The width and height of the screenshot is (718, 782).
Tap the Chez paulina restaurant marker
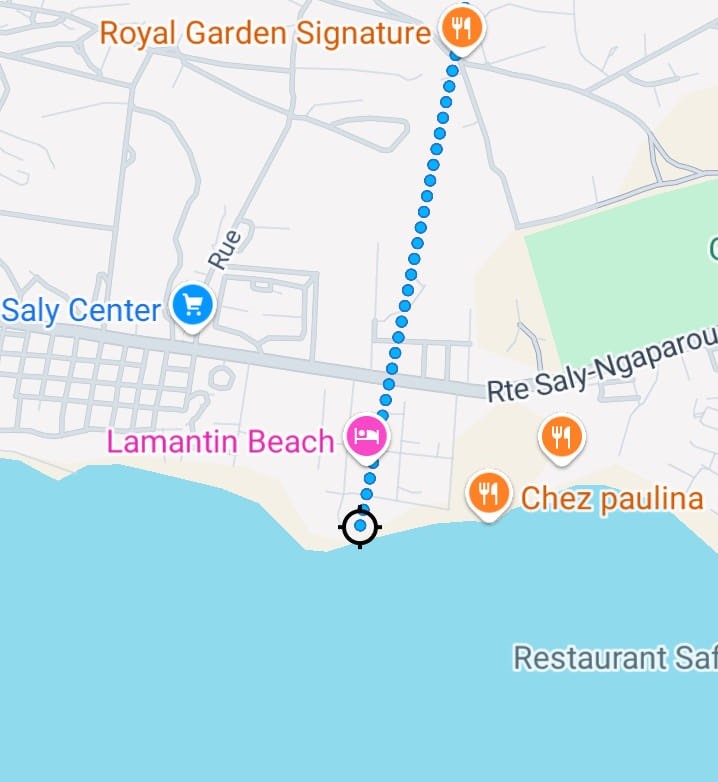[488, 493]
